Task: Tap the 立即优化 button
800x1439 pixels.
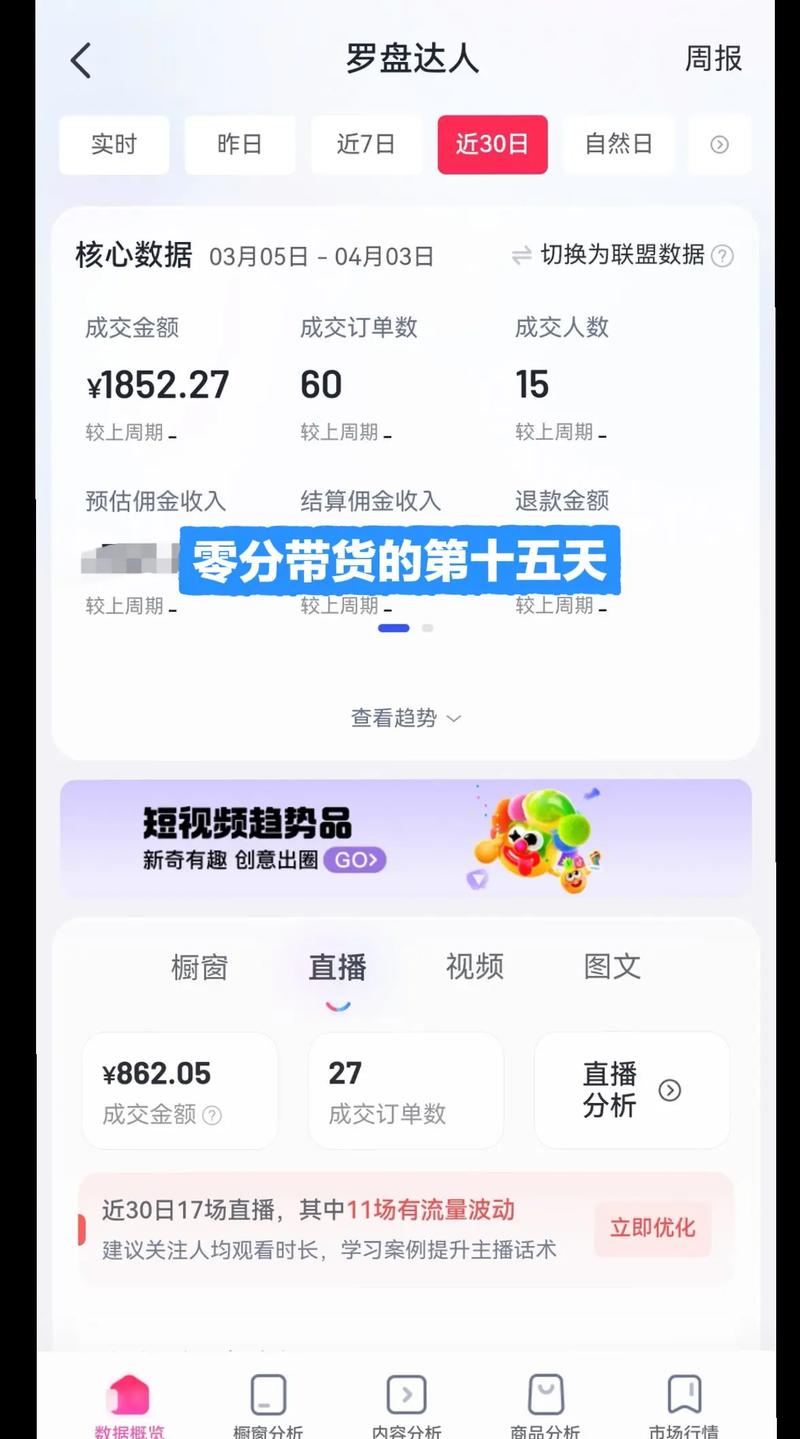Action: (x=653, y=1228)
